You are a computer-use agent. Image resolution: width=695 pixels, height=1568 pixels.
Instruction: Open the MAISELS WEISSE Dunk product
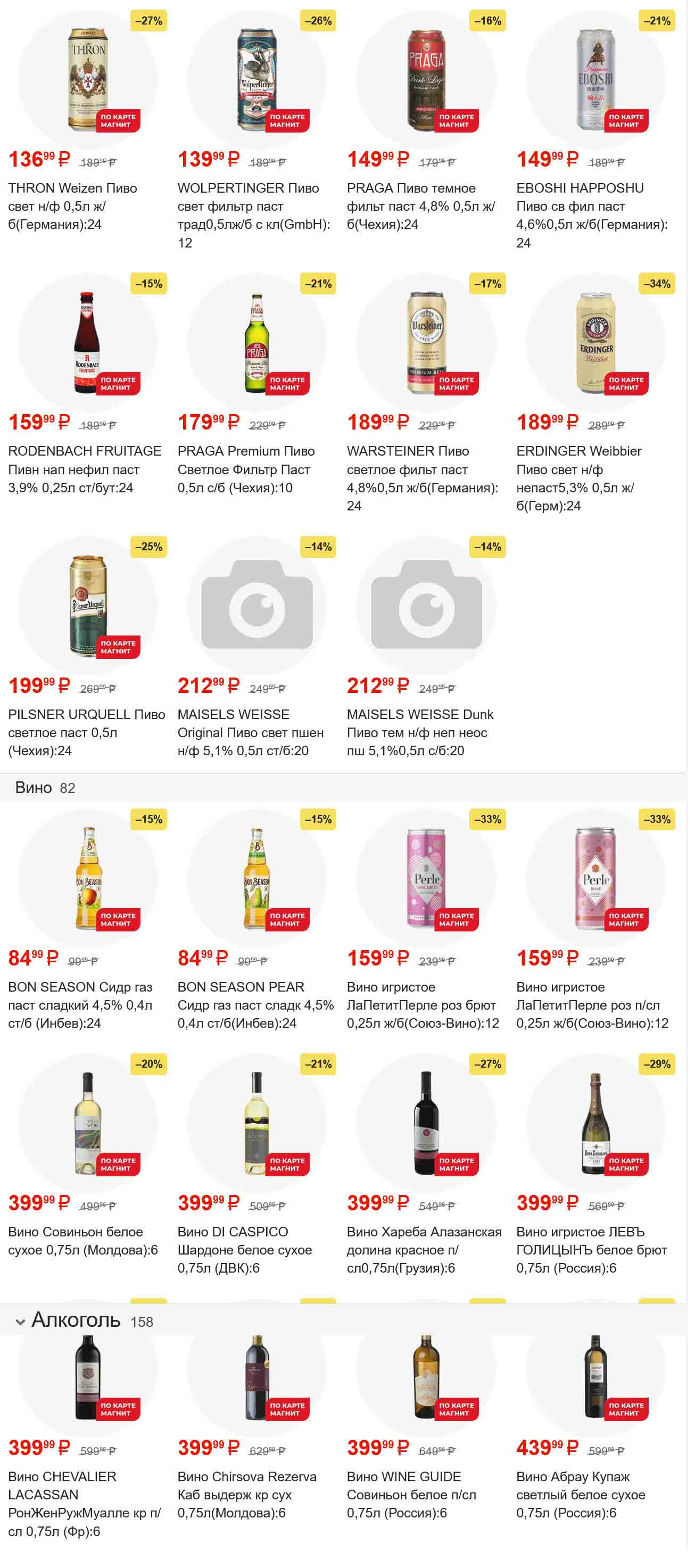click(x=426, y=606)
